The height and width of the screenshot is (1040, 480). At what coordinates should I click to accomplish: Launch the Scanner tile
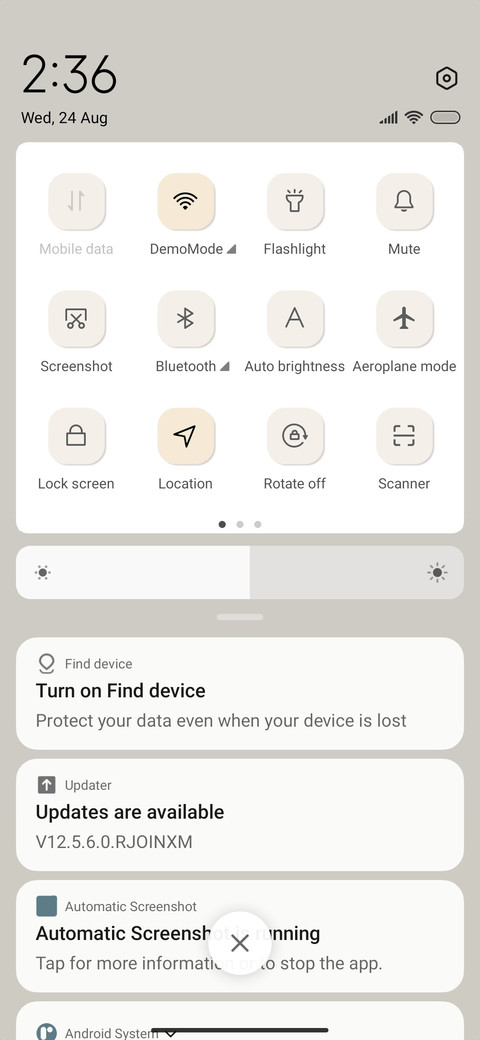click(404, 436)
